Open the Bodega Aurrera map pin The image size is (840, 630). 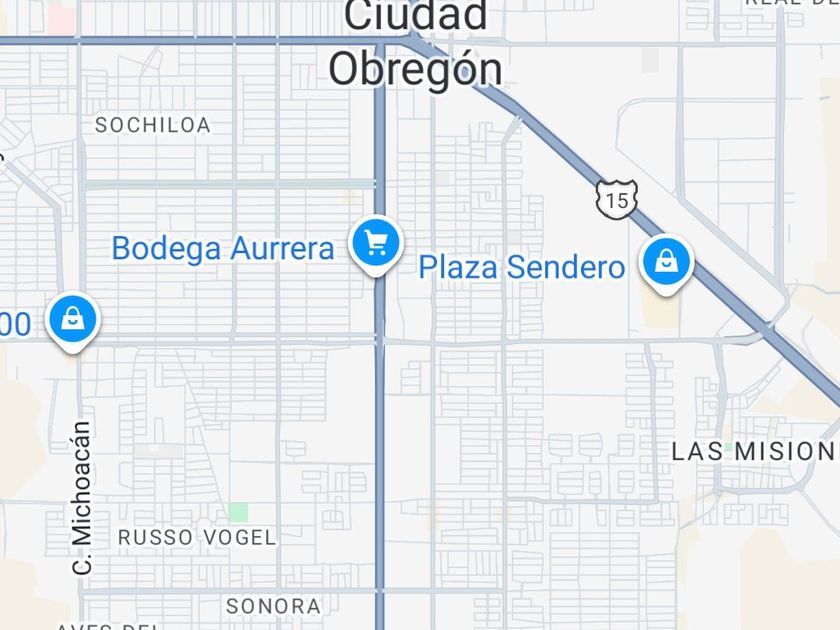click(376, 245)
